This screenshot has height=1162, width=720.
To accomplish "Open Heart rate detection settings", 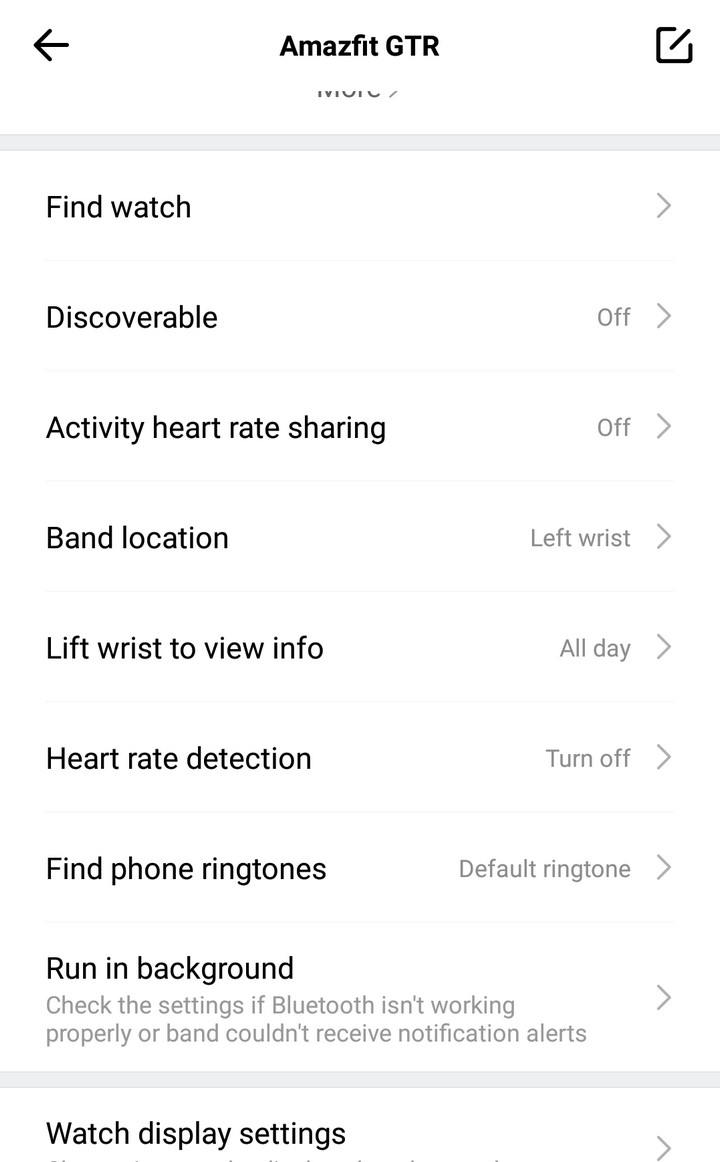I will coord(360,758).
